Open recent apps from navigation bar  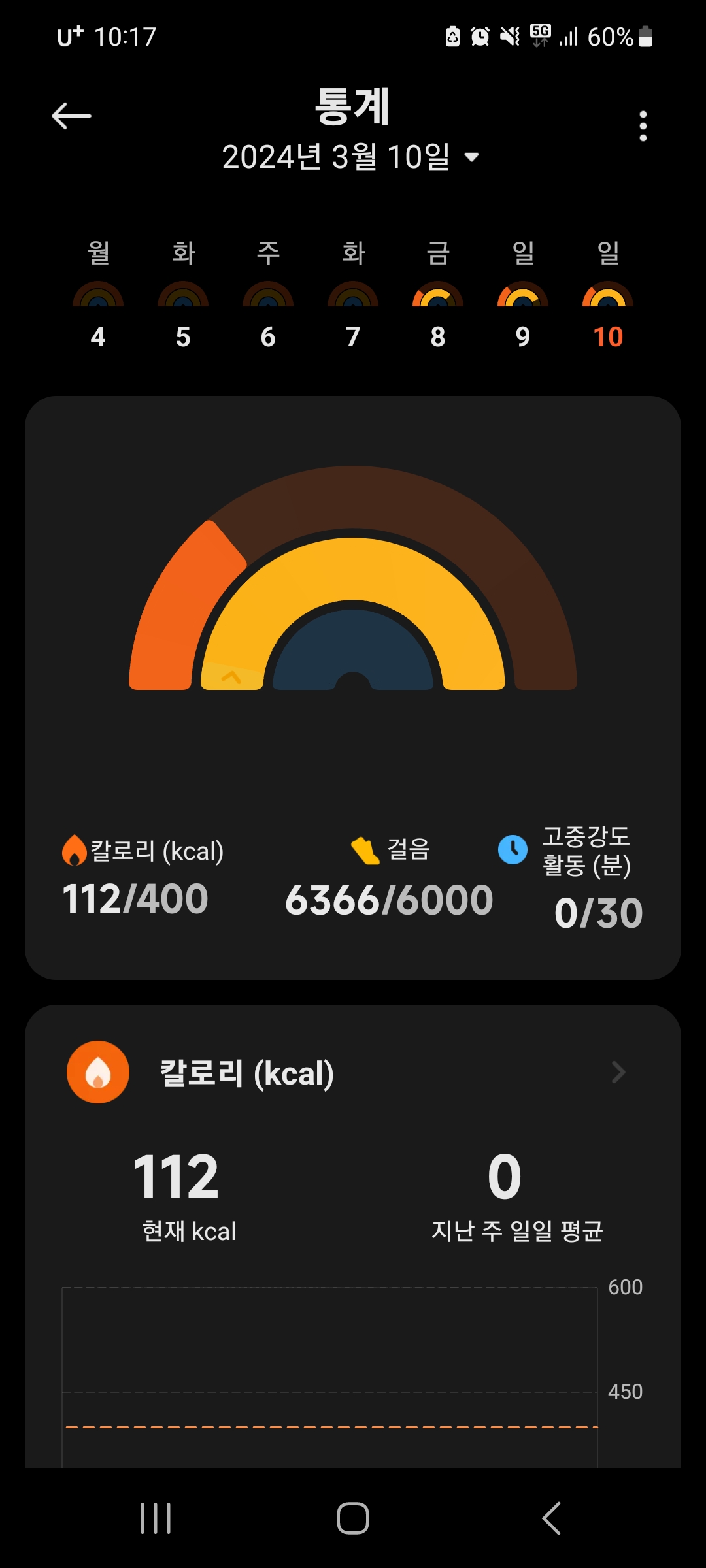point(156,1518)
